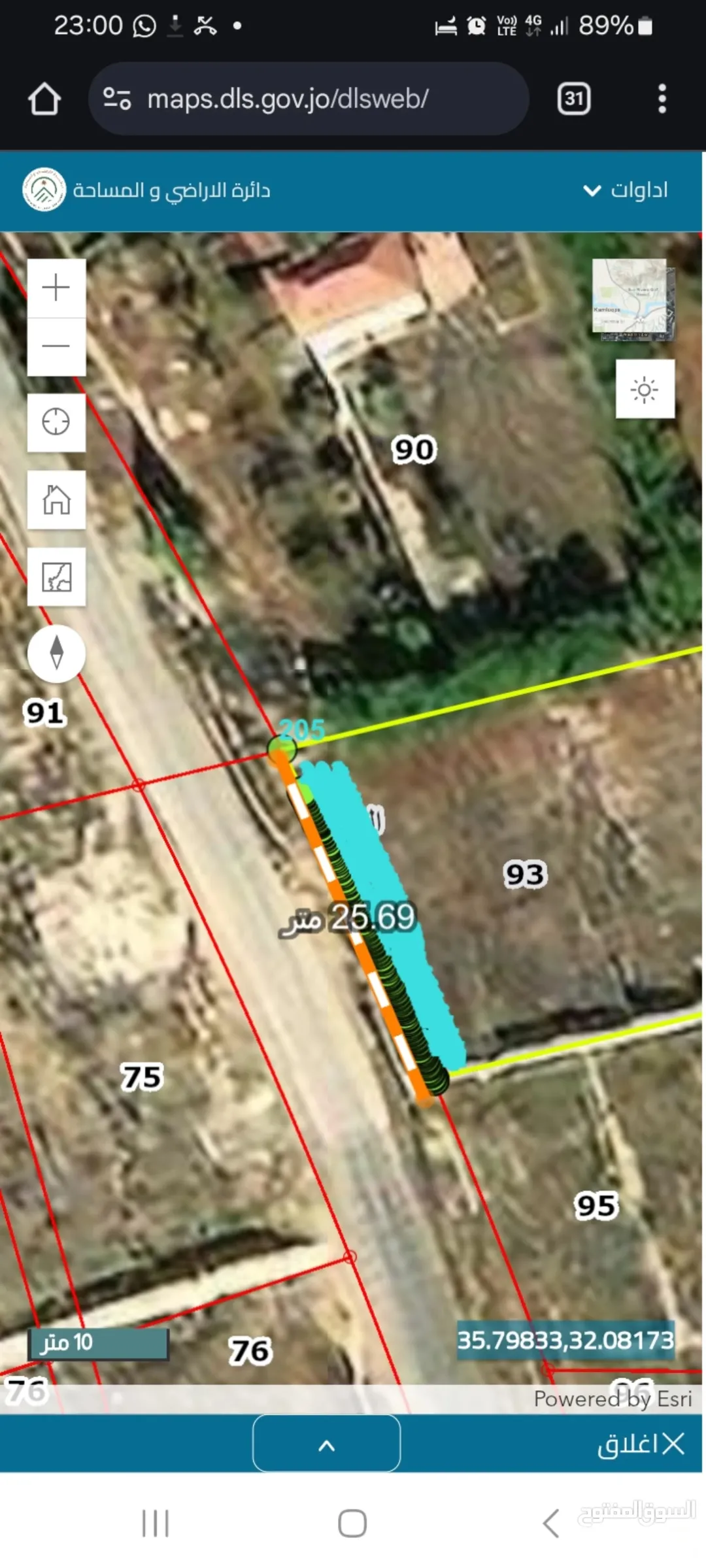The width and height of the screenshot is (706, 1568).
Task: Open the browser home page
Action: pos(44,99)
